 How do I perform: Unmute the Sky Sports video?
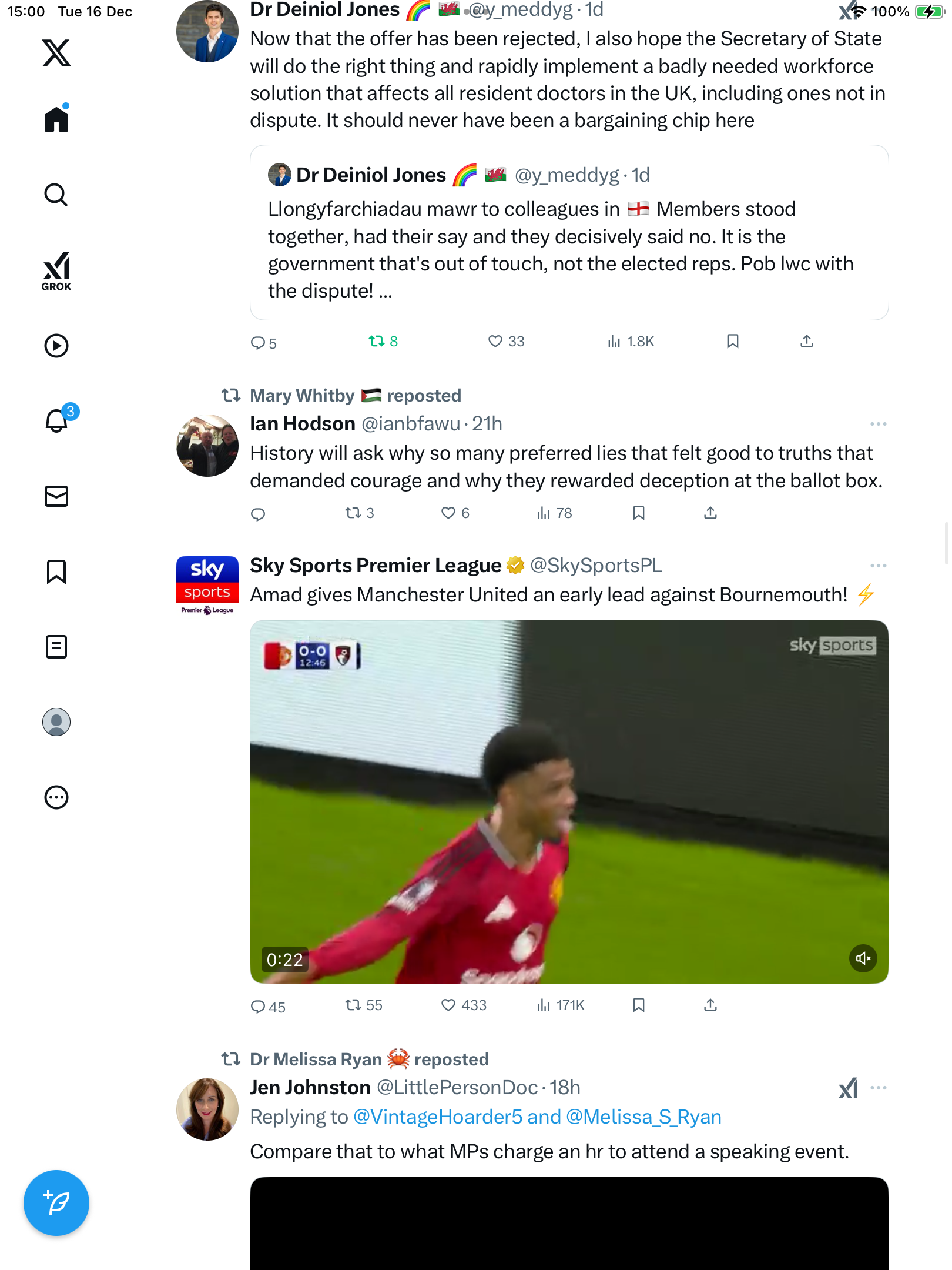(x=863, y=958)
